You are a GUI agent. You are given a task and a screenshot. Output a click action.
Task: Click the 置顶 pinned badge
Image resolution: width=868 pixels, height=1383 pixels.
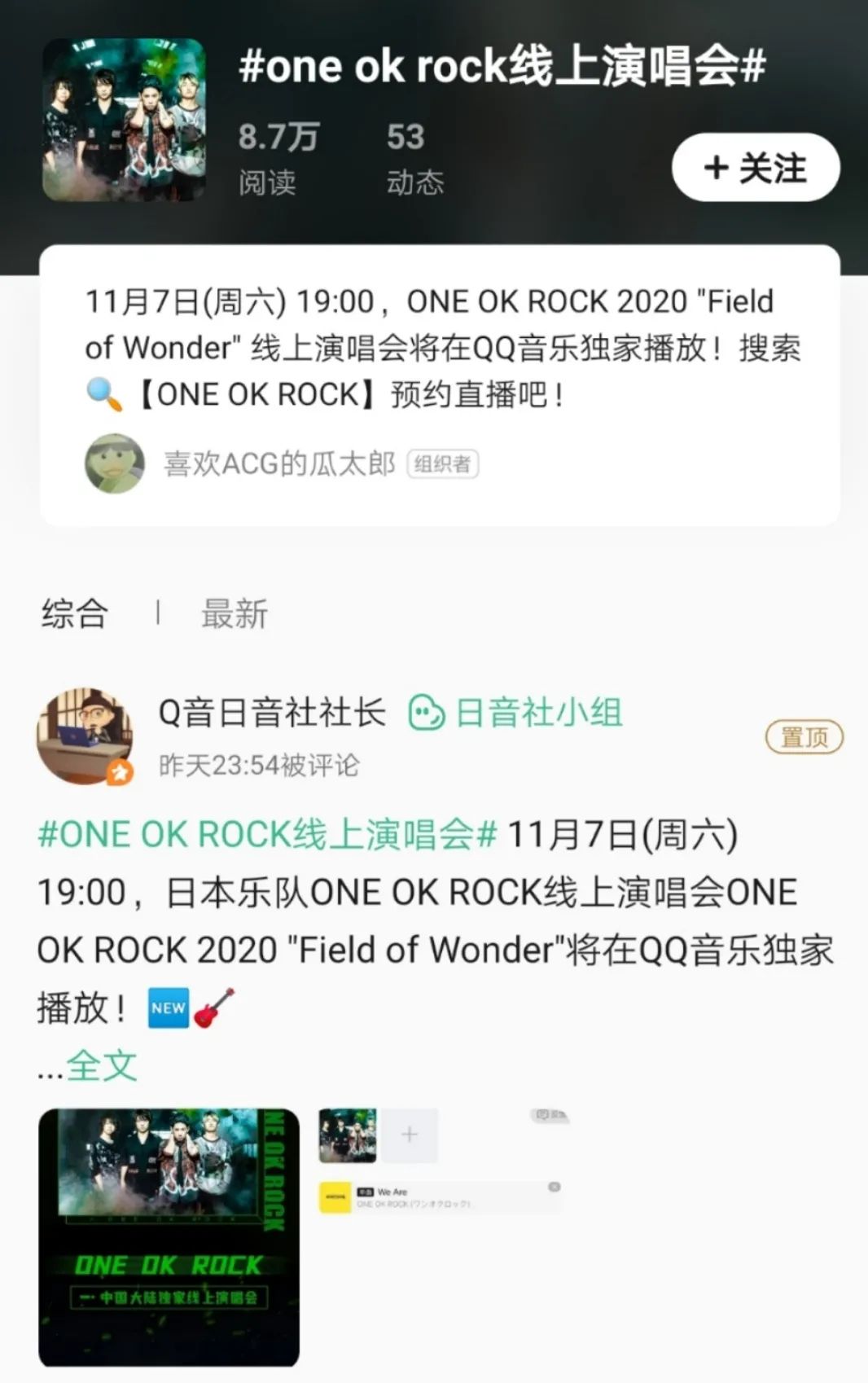point(804,735)
